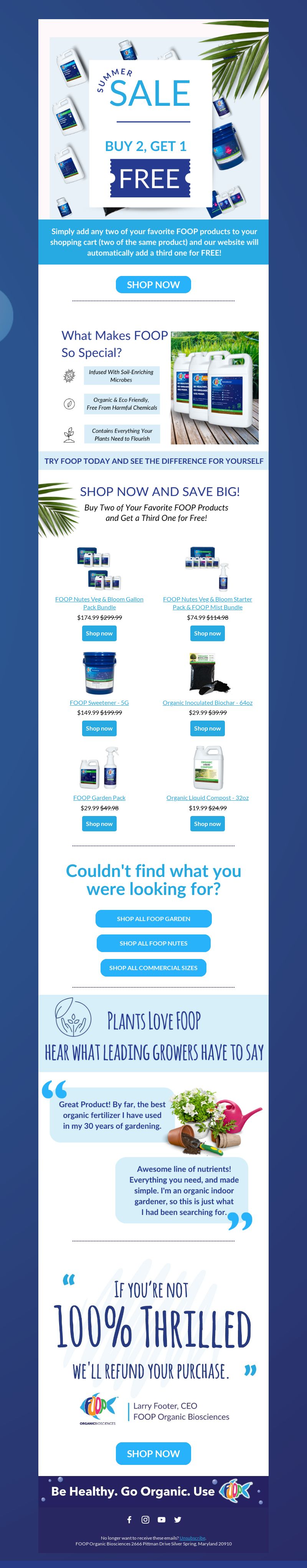This screenshot has width=307, height=1568.
Task: Open the FOOP Sweetener - 5G product link
Action: 99,703
